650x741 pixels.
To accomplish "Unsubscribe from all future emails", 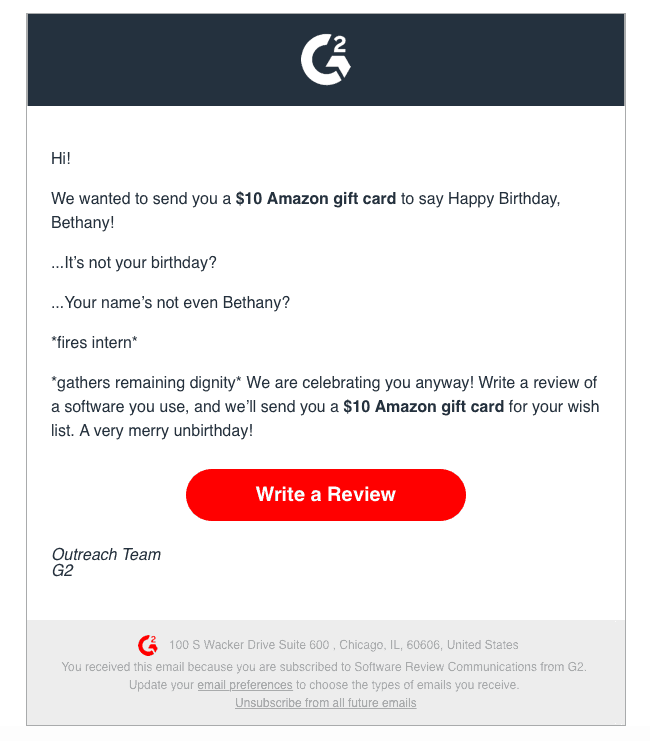I will tap(325, 703).
